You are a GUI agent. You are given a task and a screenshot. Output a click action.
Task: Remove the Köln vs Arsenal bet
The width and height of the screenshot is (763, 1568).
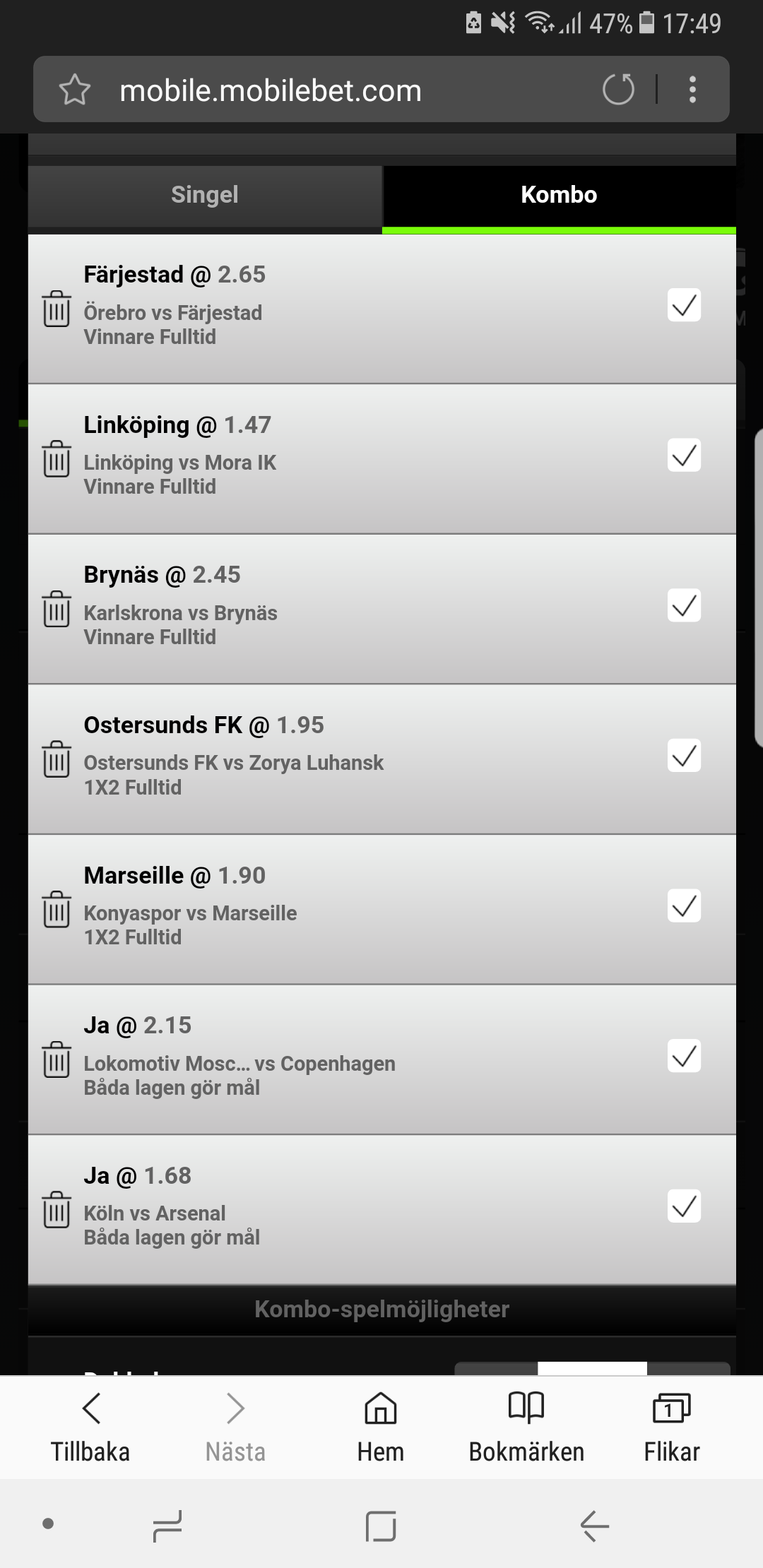pos(57,1209)
